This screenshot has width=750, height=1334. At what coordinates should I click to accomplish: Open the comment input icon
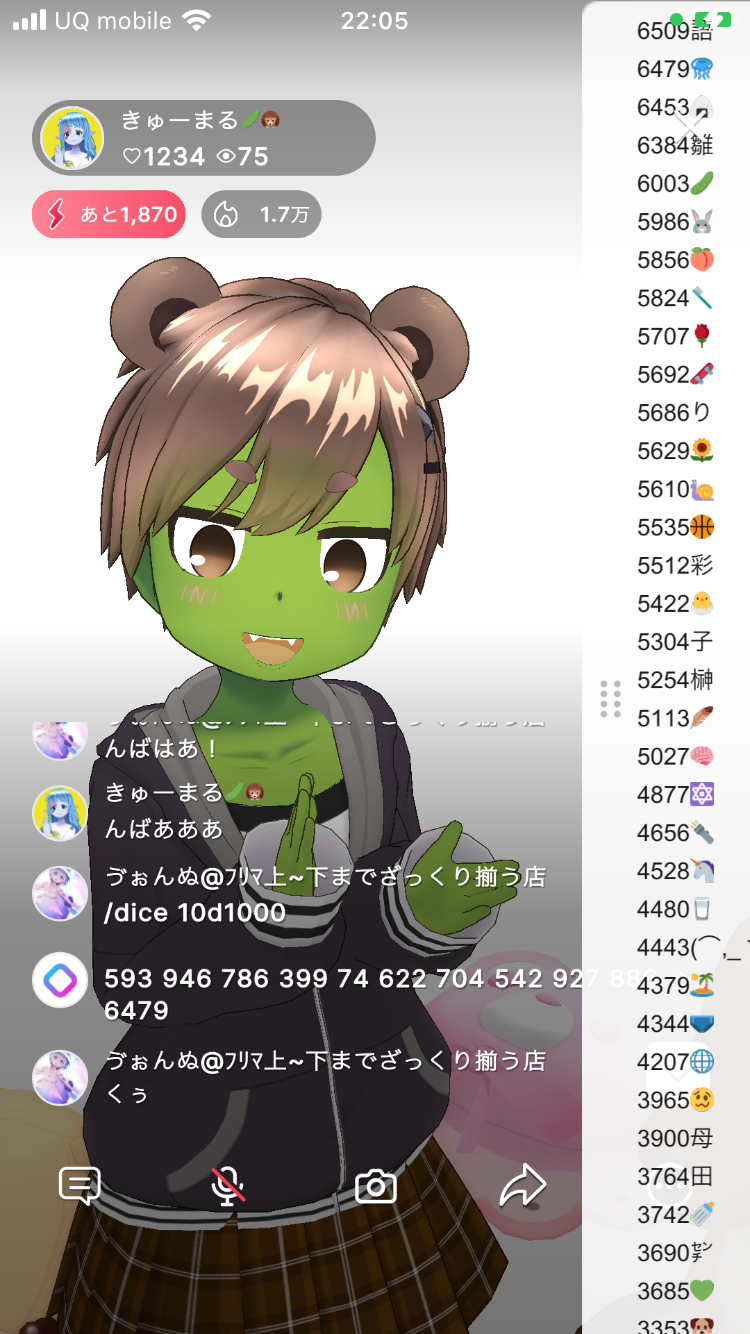tap(79, 1186)
